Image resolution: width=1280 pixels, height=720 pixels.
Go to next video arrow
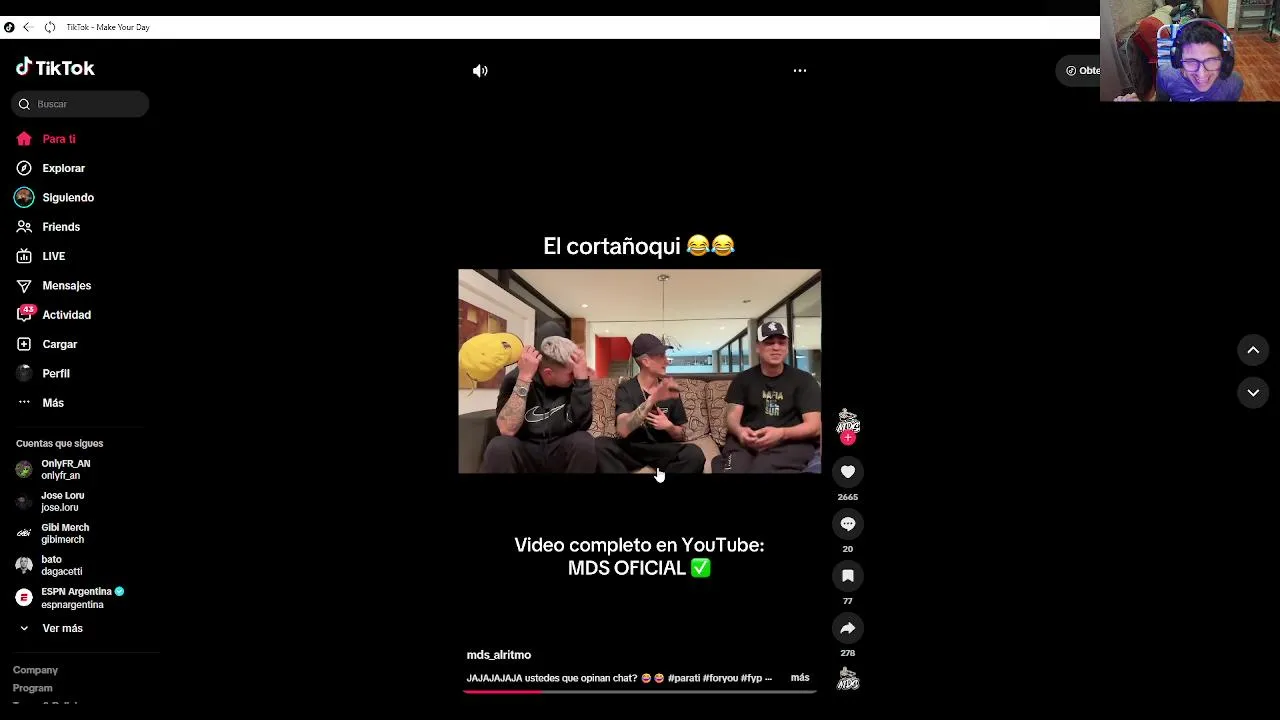pos(1253,393)
